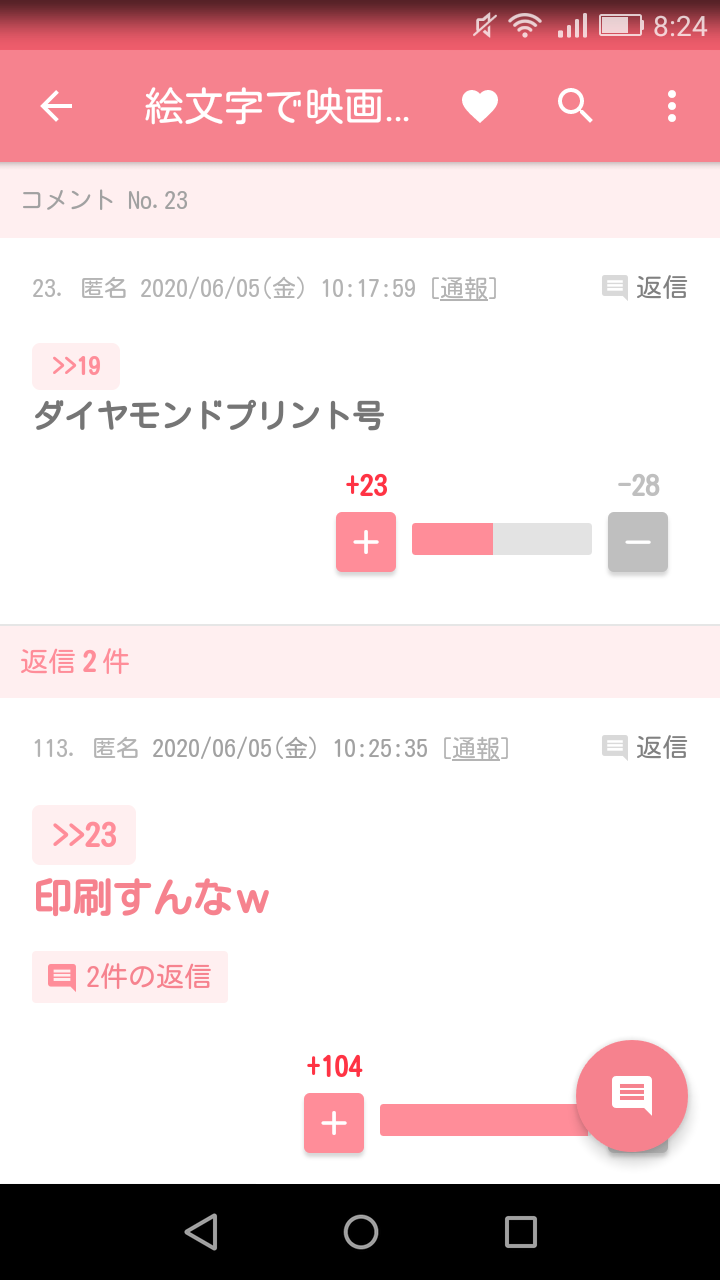Reply to comment 113 with 返信
The height and width of the screenshot is (1280, 720).
tap(645, 748)
